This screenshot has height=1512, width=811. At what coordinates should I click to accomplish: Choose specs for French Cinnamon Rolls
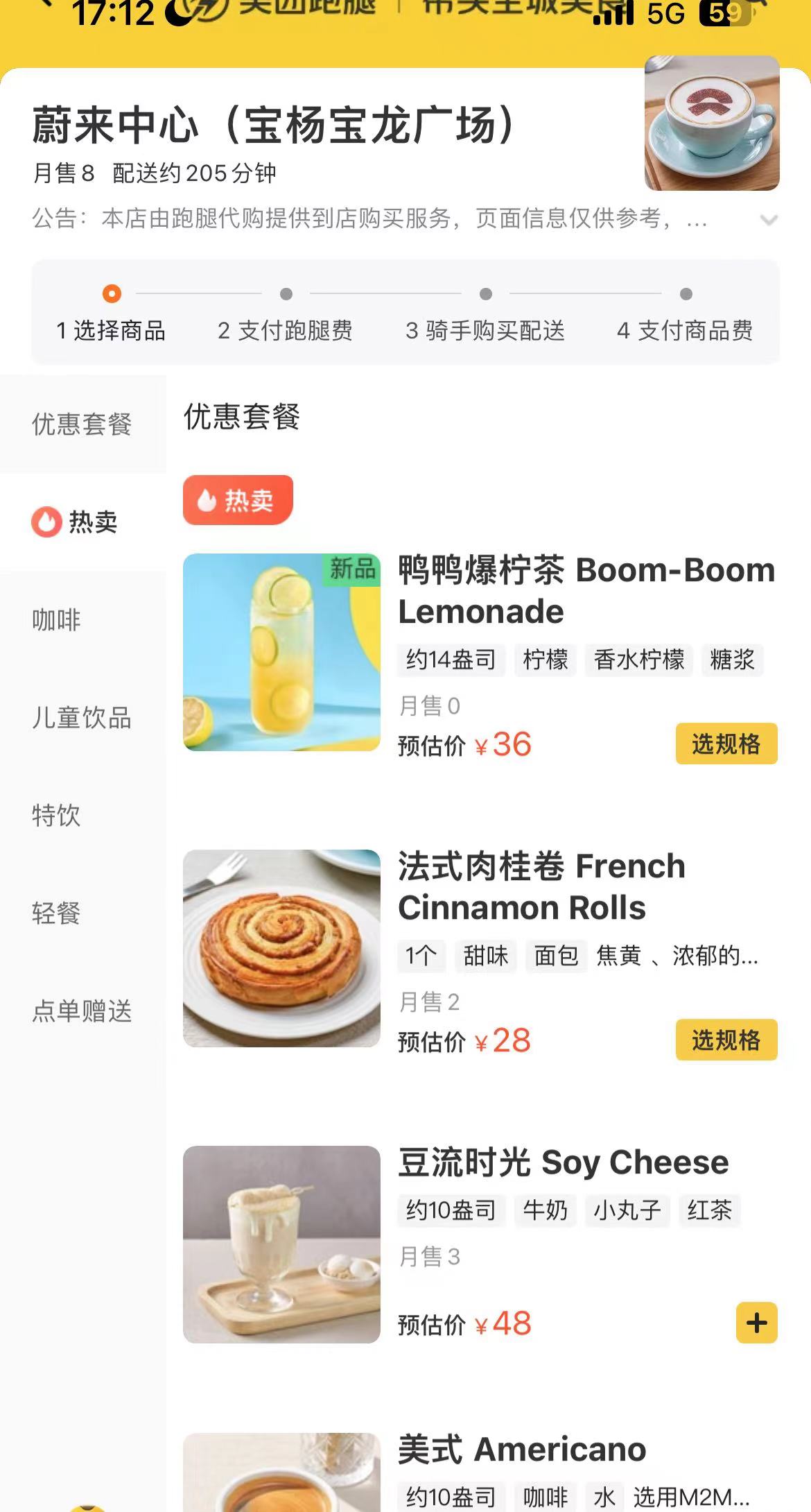[726, 1040]
